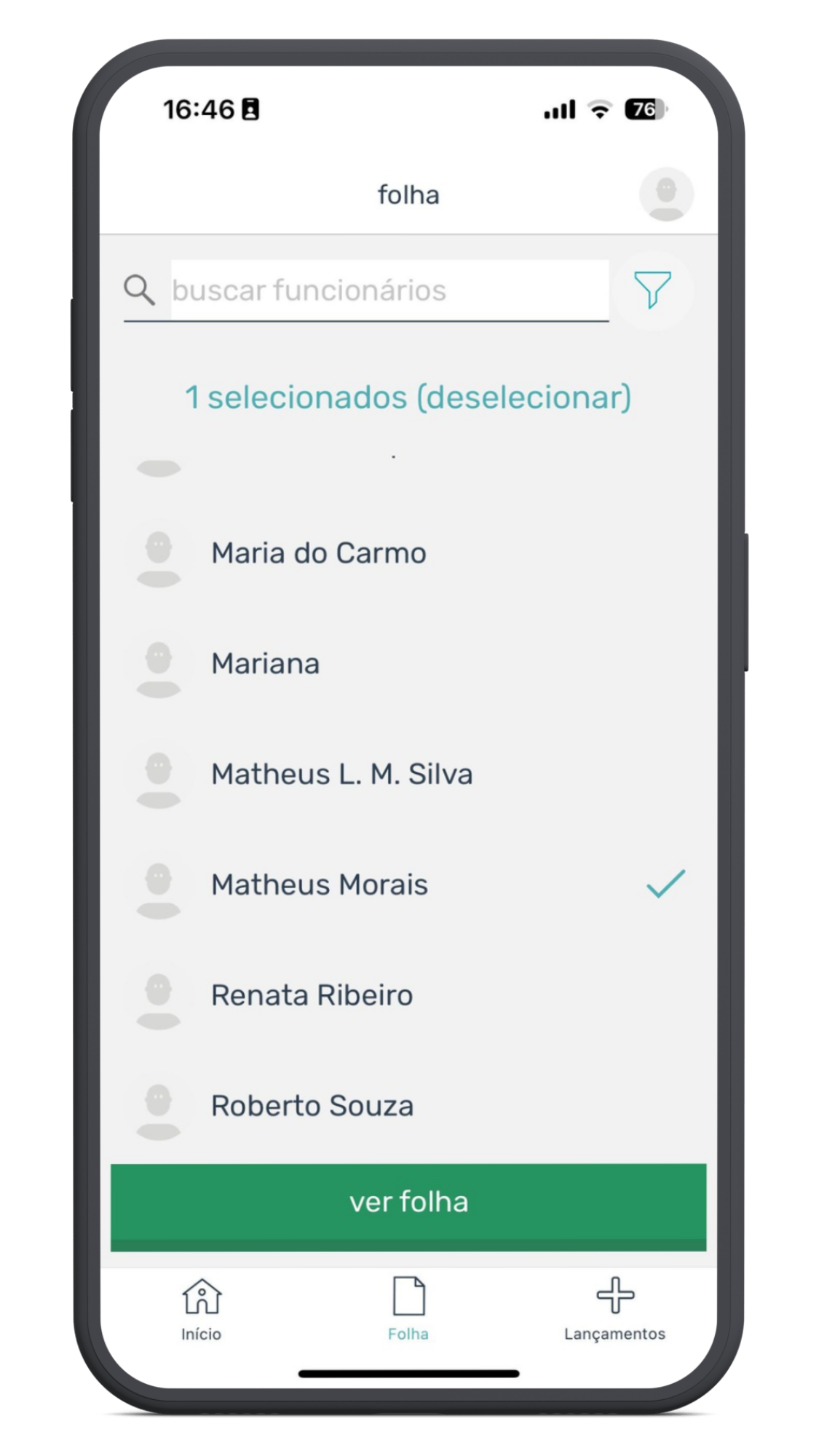Open the profile avatar in header
The width and height of the screenshot is (819, 1456).
click(666, 194)
